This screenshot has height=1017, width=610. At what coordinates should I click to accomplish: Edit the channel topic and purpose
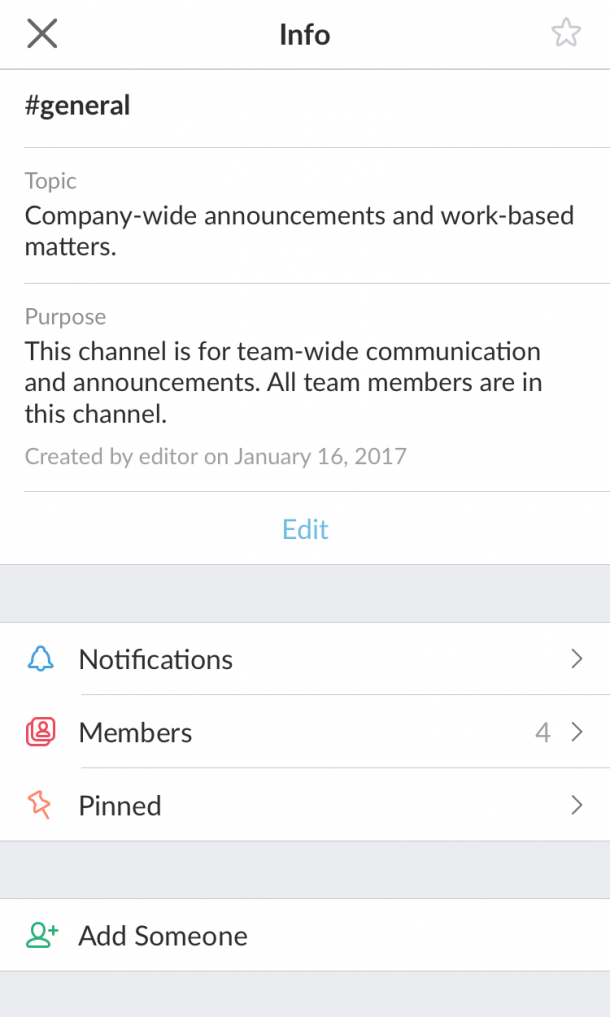[305, 529]
